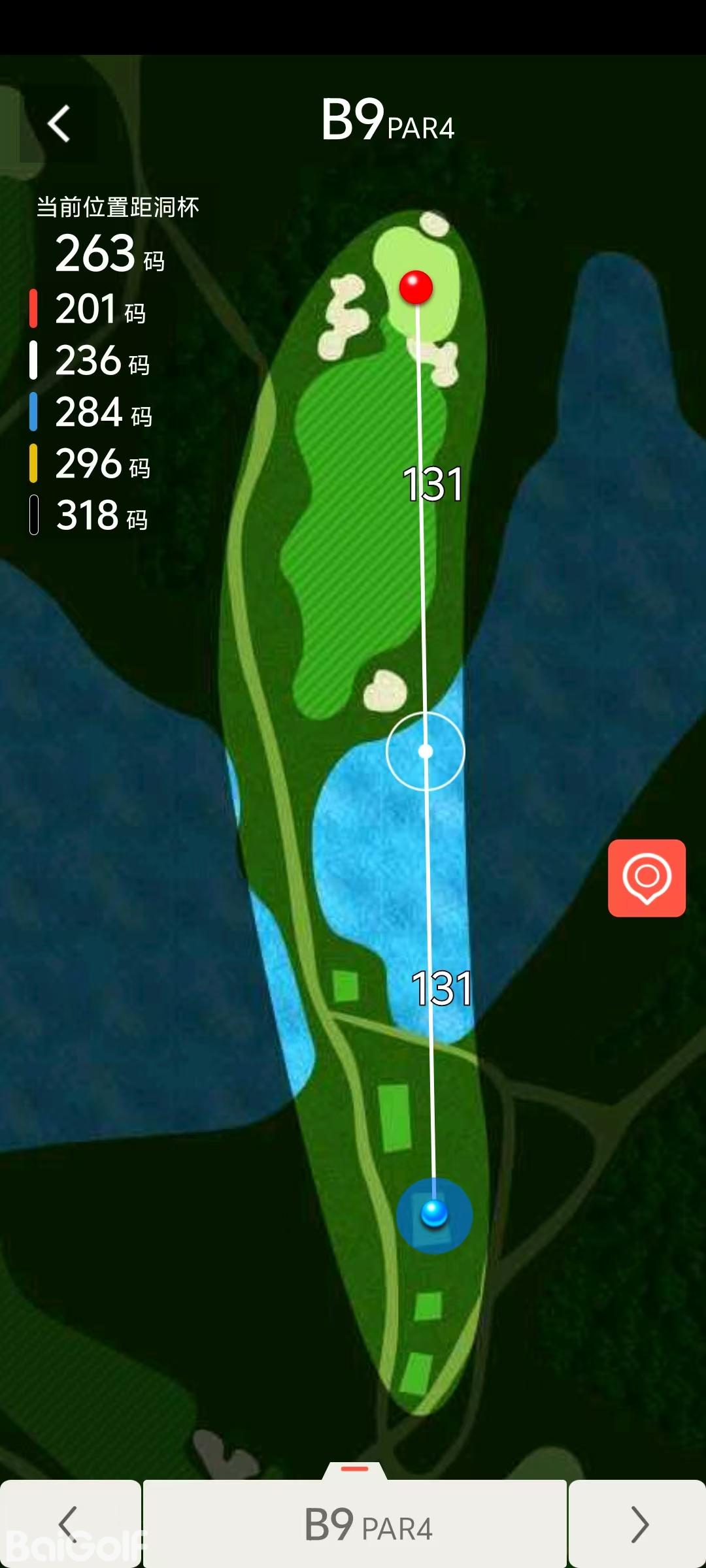Tap the red locate-position button
This screenshot has width=706, height=1568.
click(x=647, y=877)
